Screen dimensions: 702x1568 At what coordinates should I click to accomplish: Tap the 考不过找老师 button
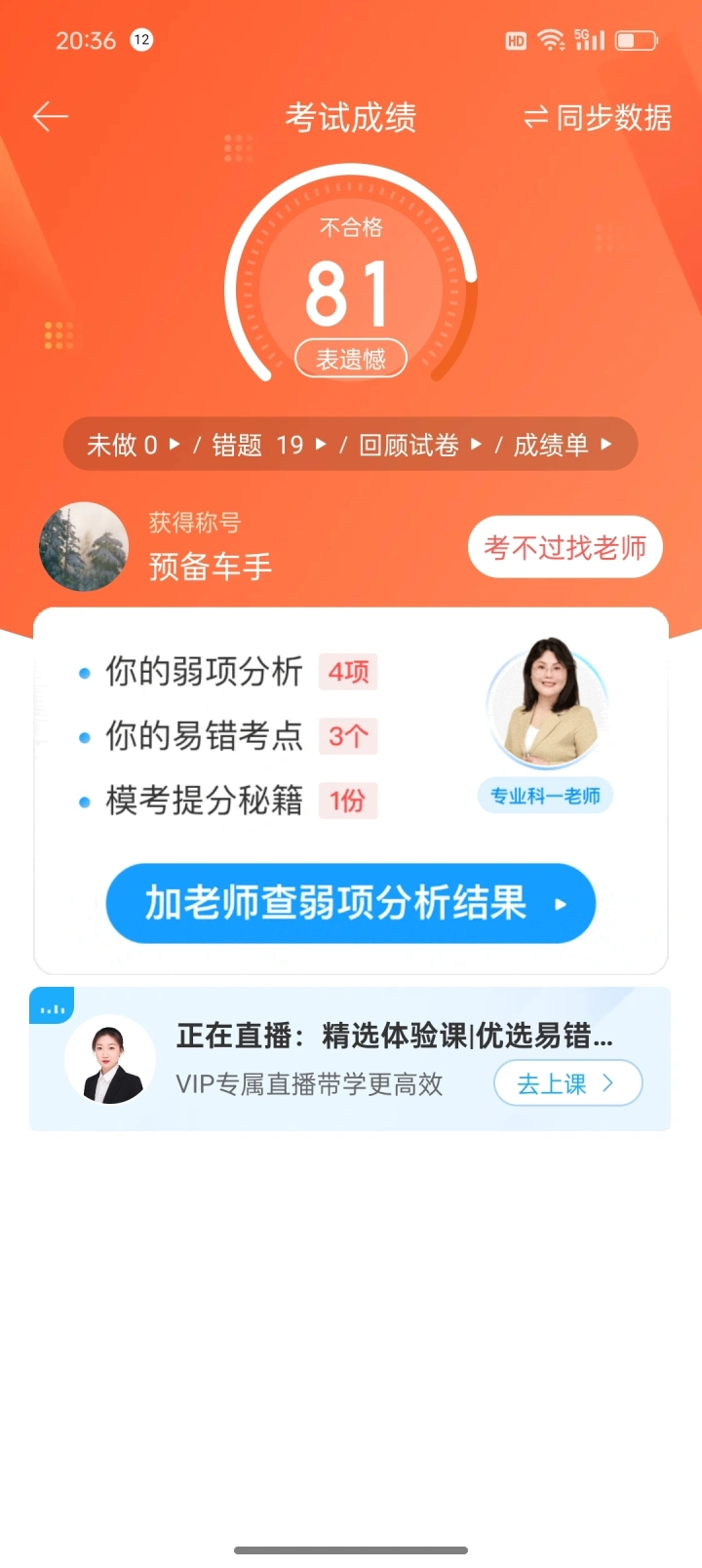point(565,547)
